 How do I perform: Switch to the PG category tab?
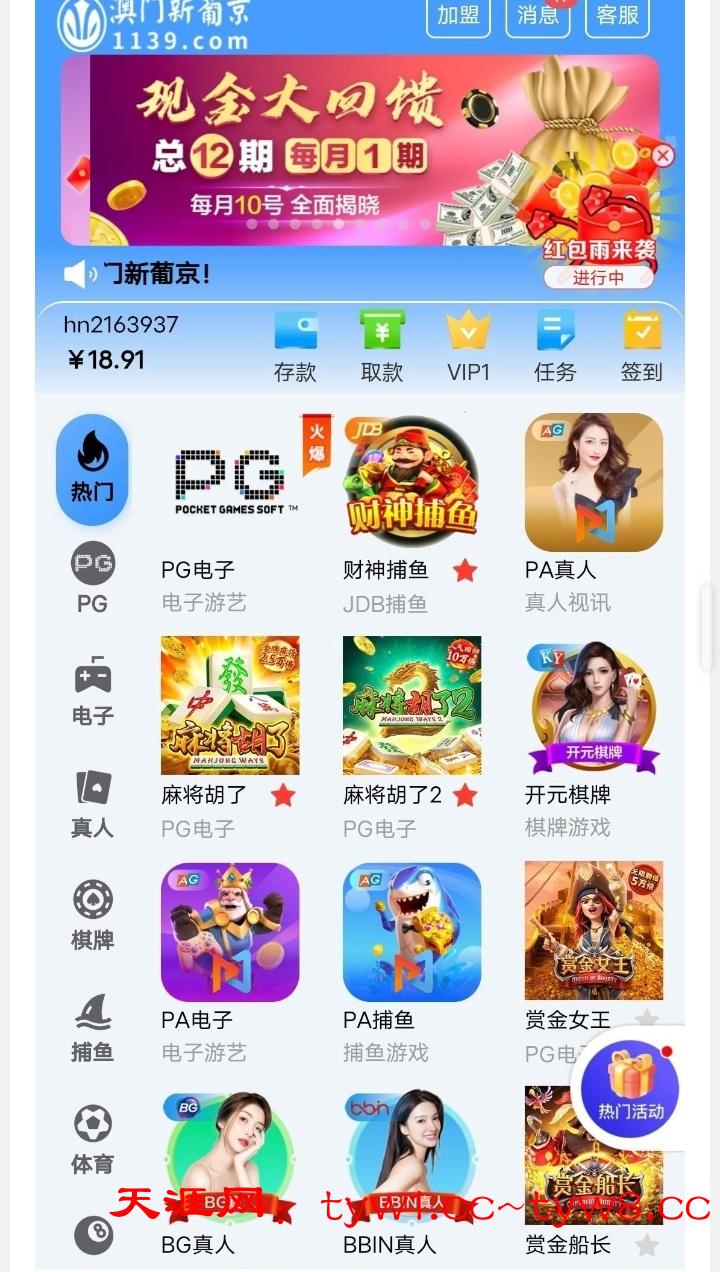coord(92,579)
